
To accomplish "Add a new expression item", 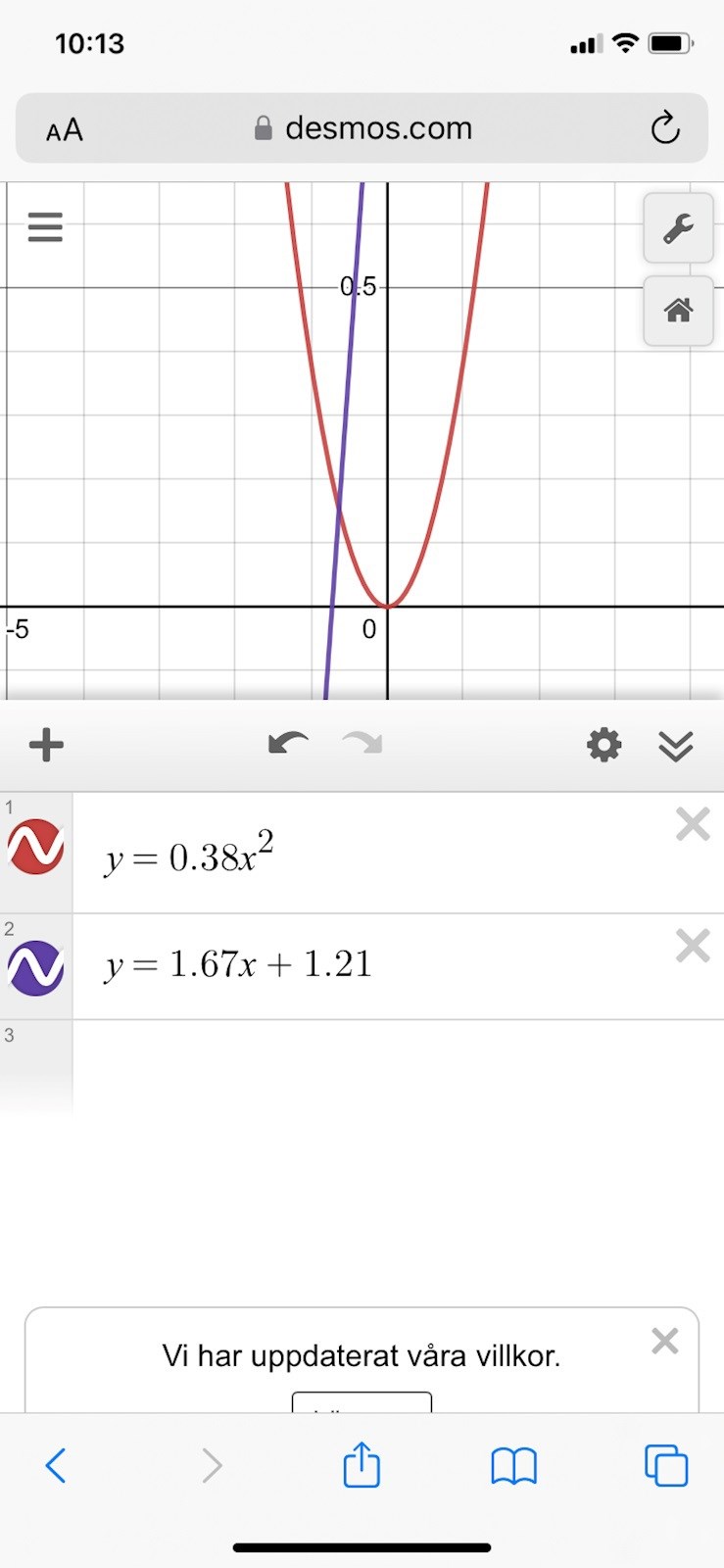I will click(46, 746).
